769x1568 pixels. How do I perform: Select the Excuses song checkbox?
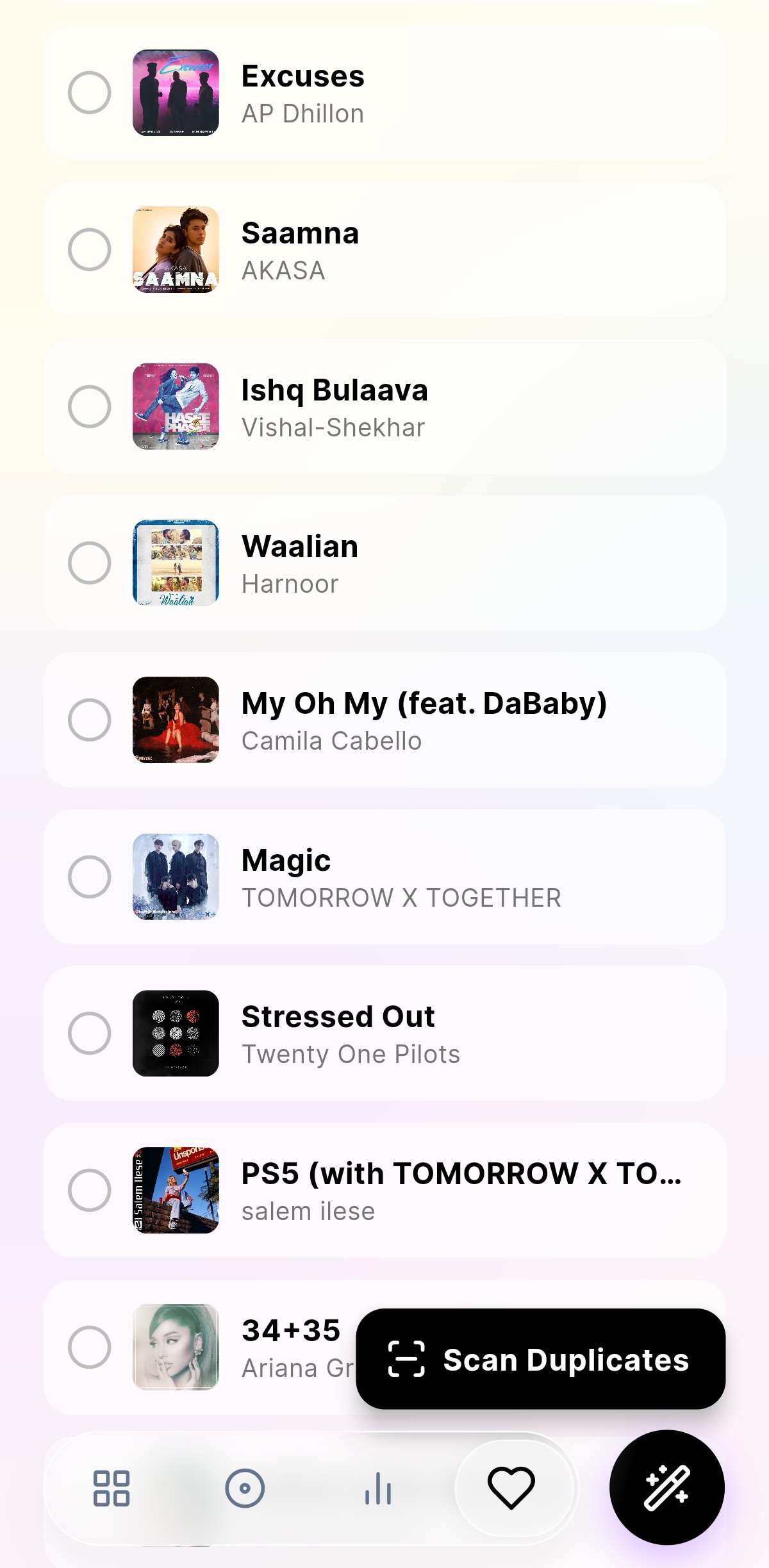90,92
